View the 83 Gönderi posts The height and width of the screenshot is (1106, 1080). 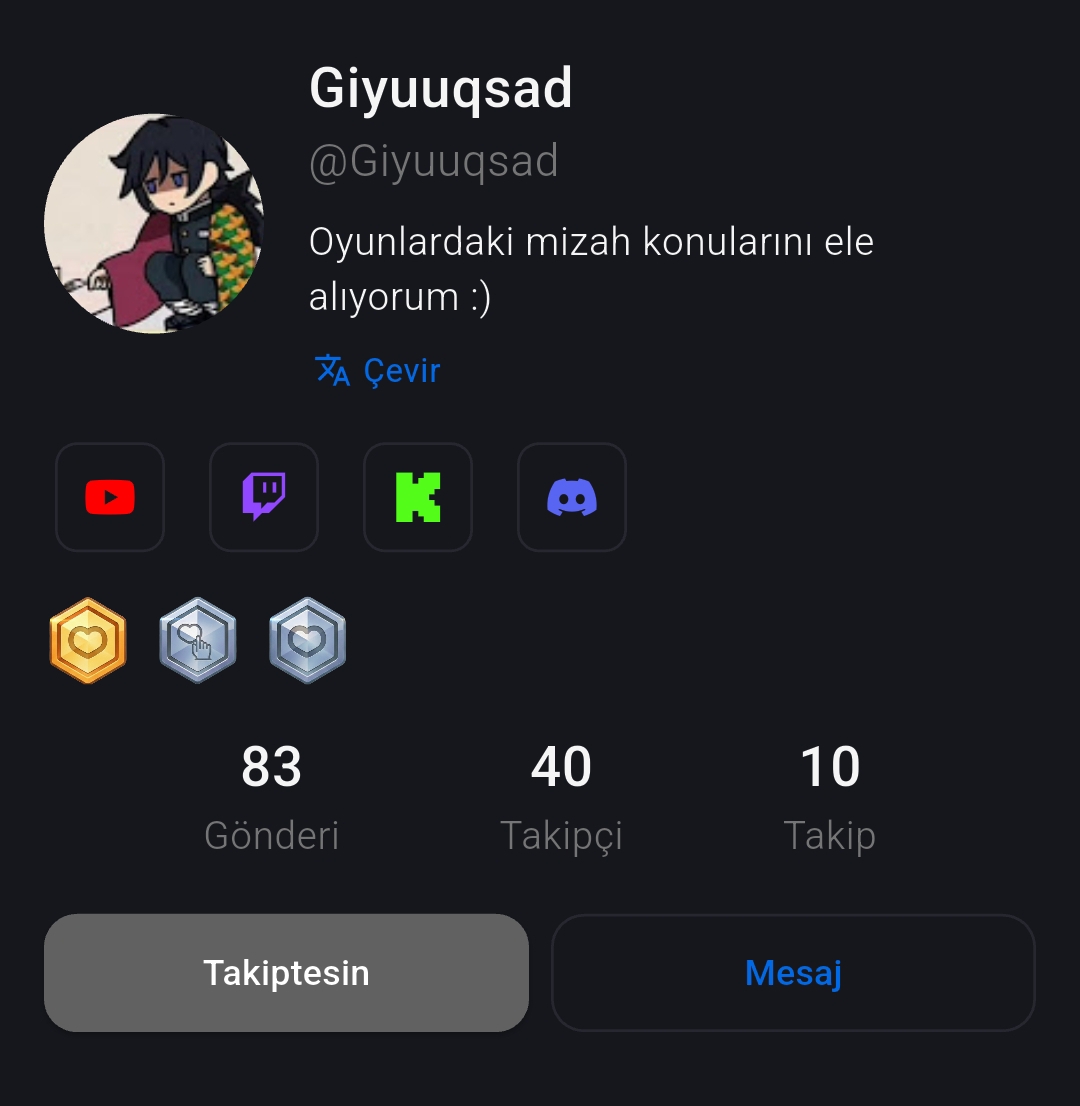click(271, 797)
